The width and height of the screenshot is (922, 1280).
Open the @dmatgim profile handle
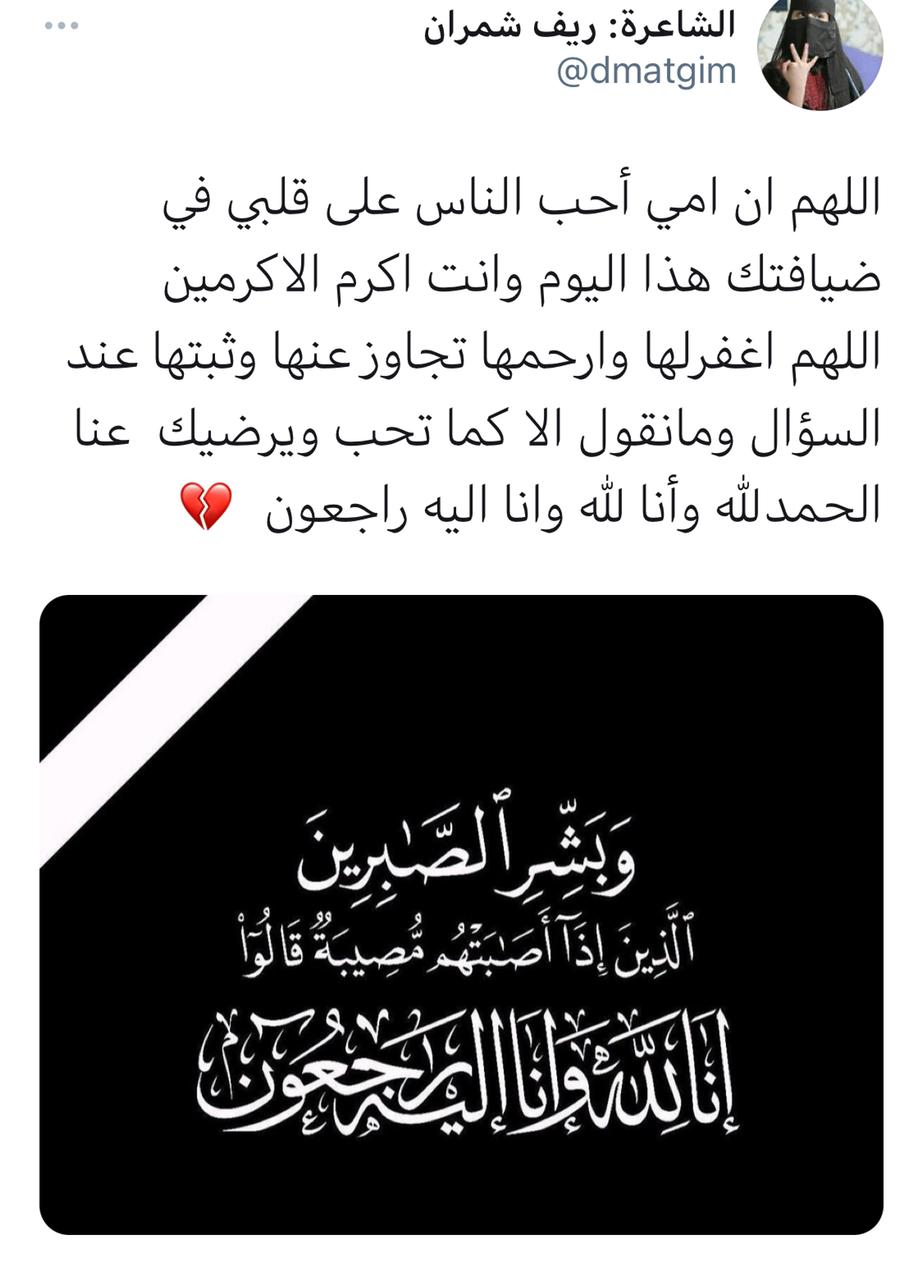(645, 72)
